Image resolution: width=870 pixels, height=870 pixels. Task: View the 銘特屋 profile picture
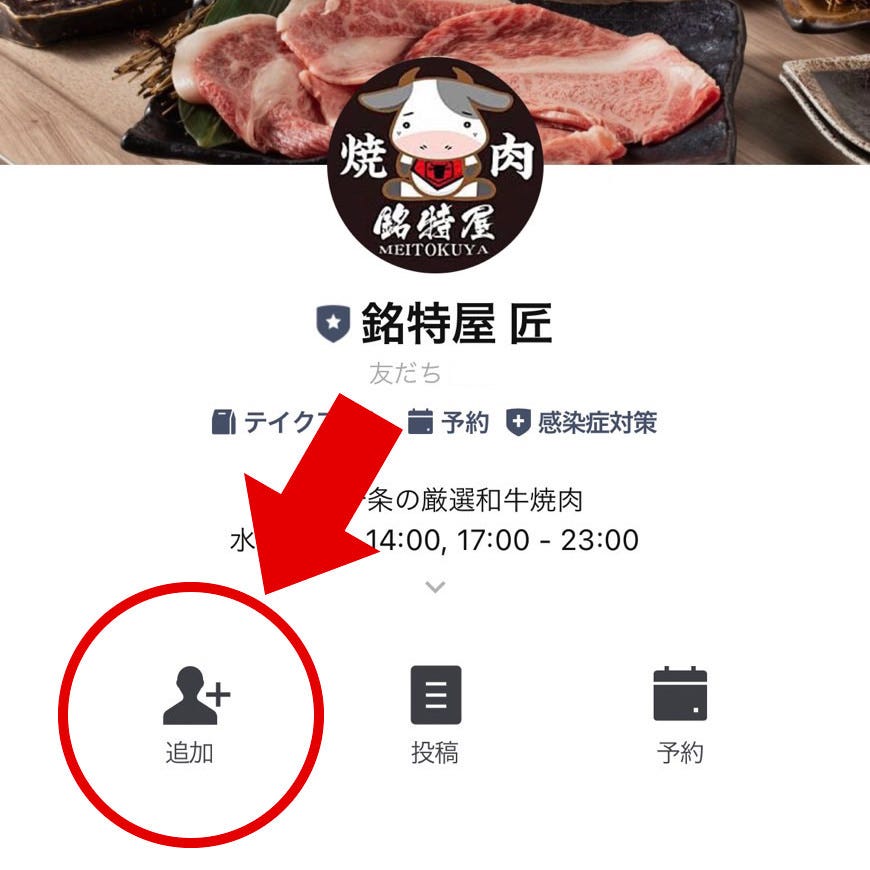(435, 165)
